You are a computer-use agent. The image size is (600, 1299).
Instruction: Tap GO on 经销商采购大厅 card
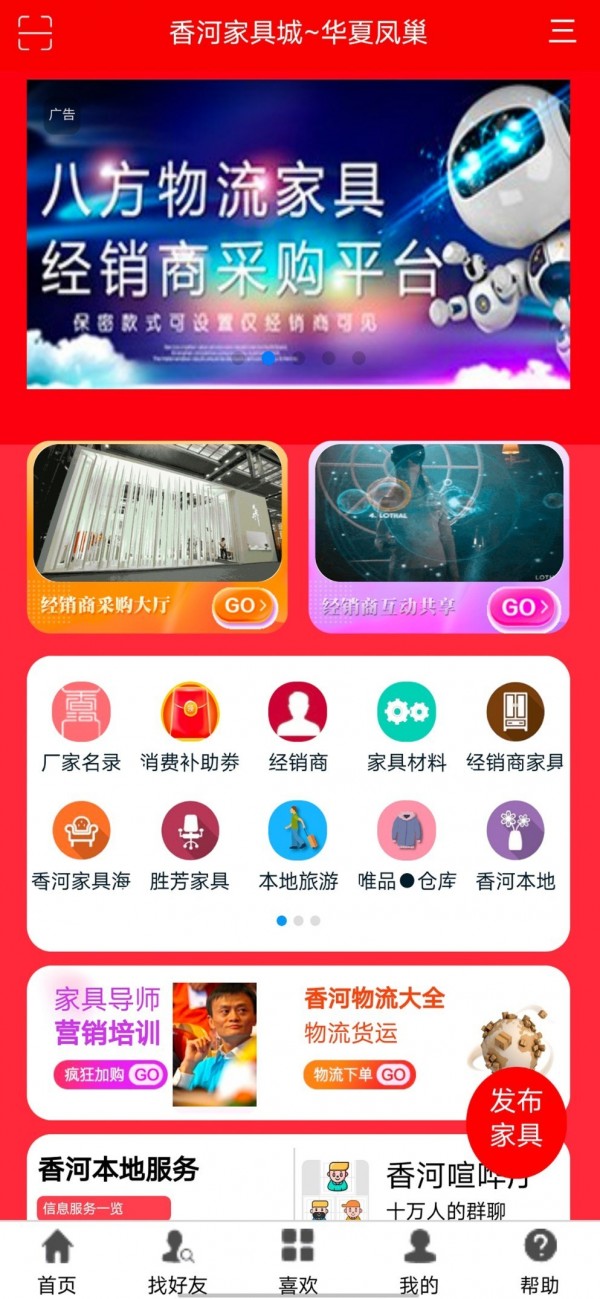(244, 606)
